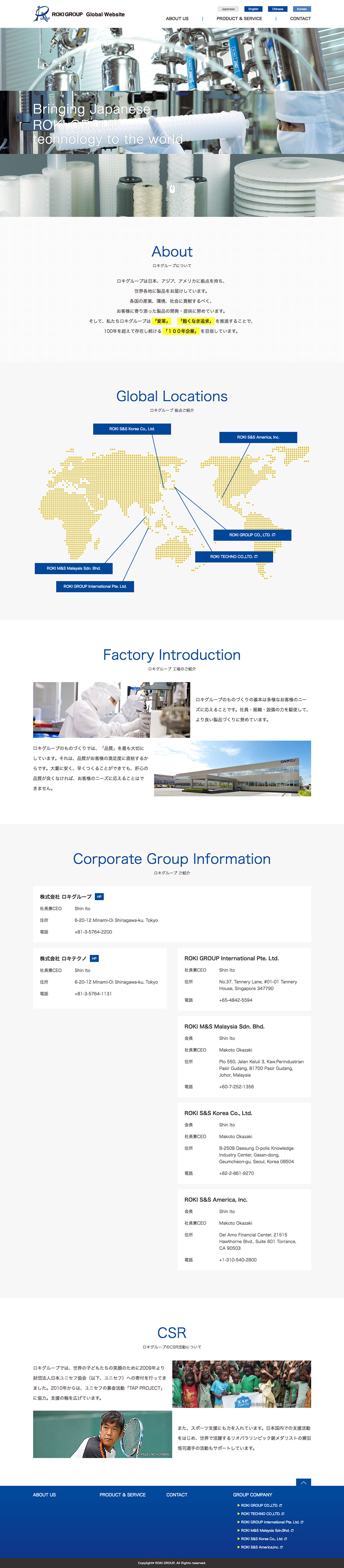Select ROKI S&S Korea Co., Ltd. map label
Viewport: 344px width, 1568px height.
132,429
